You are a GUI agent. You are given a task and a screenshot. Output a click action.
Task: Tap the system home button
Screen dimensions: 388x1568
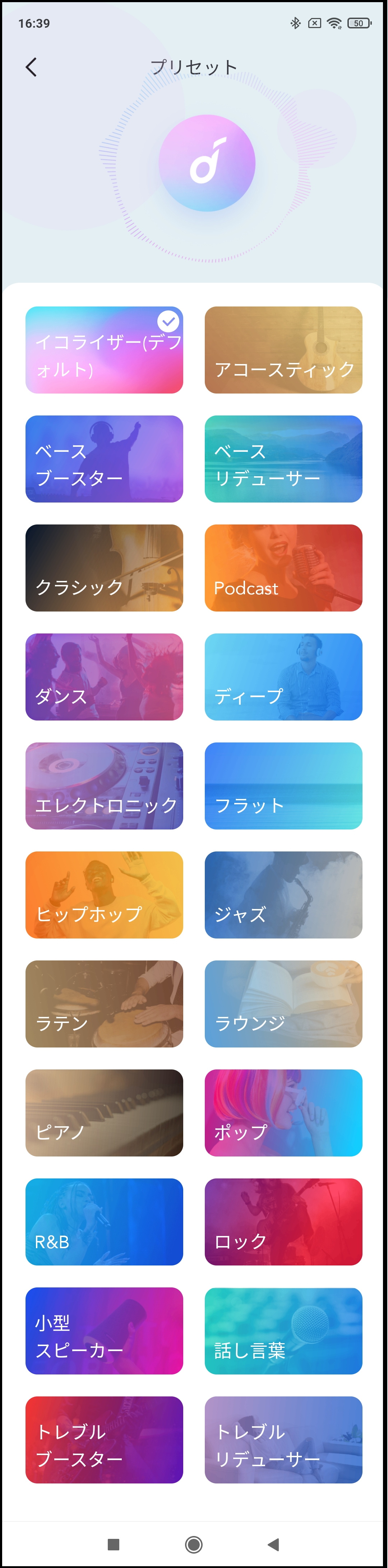coord(193,1544)
